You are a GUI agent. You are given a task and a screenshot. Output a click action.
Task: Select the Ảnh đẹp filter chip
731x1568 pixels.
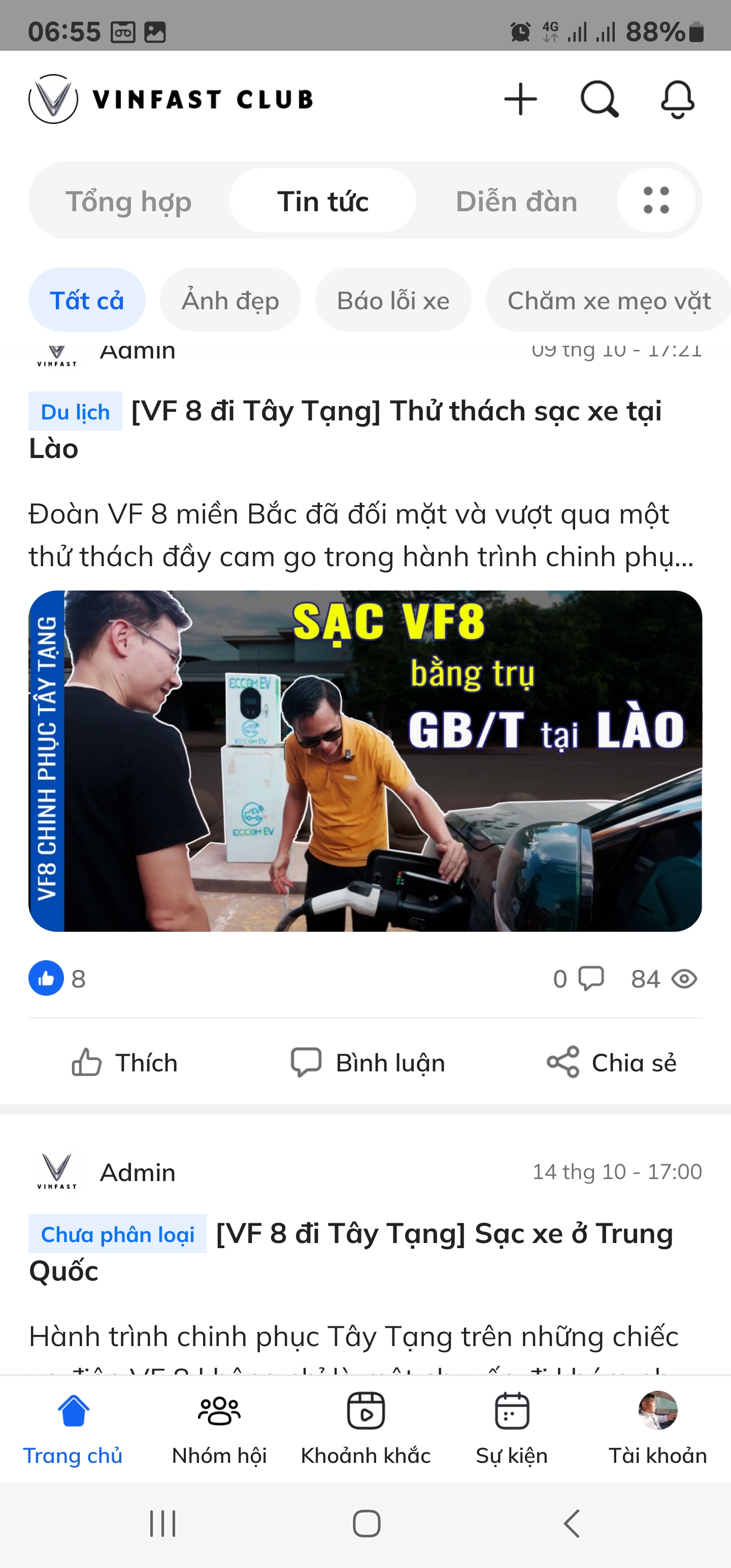click(230, 300)
